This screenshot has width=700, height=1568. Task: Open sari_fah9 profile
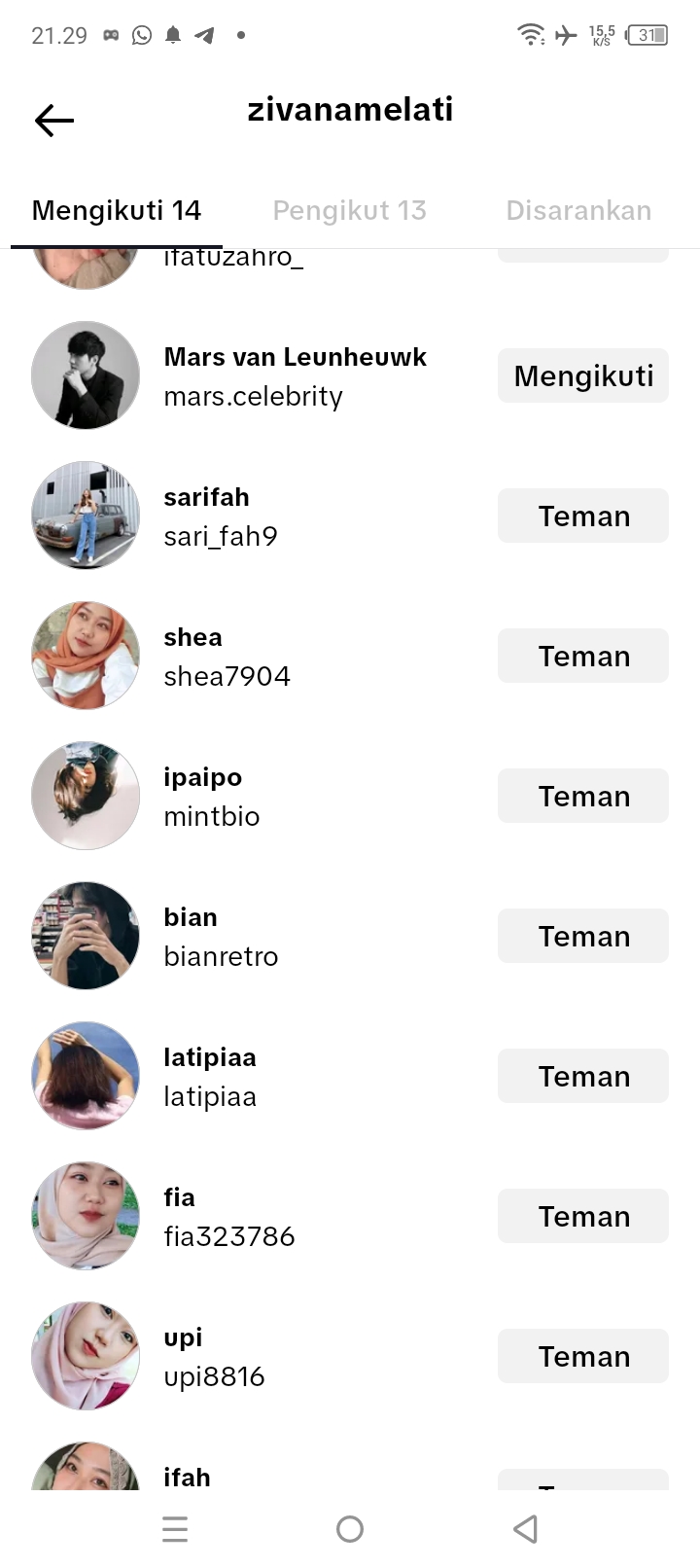click(221, 517)
